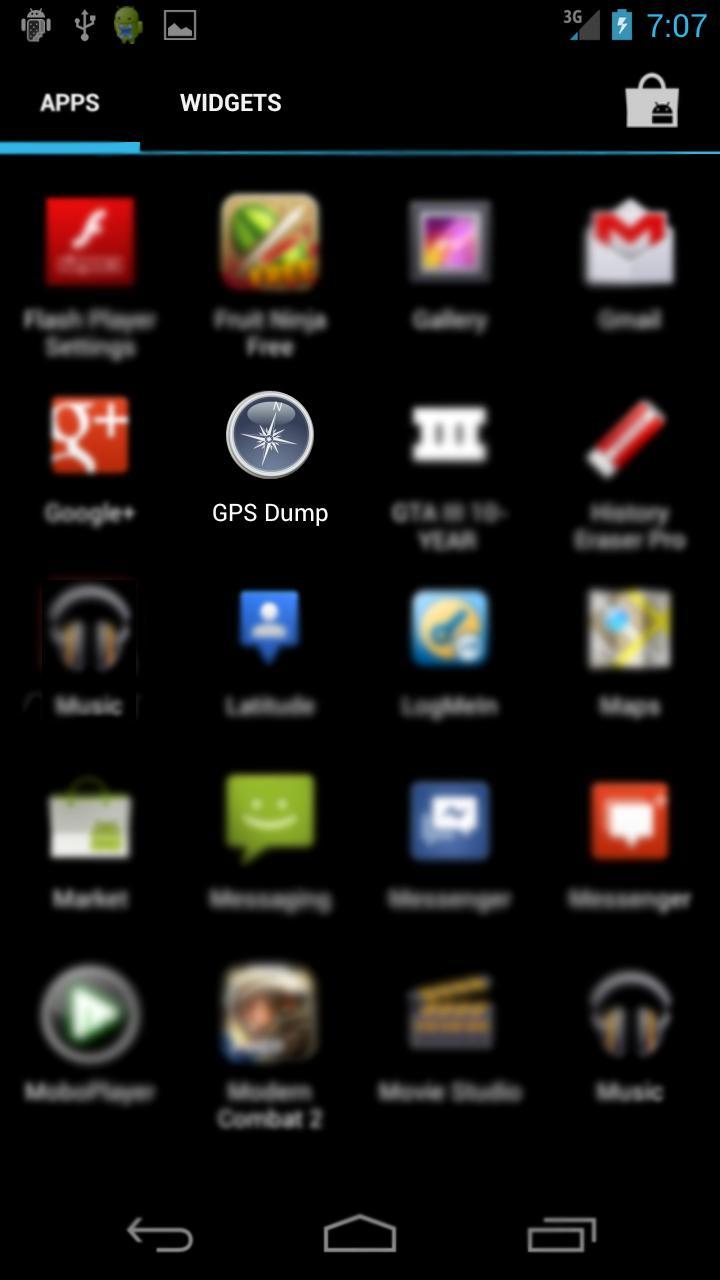Launch the Google+ app
This screenshot has width=720, height=1280.
90,436
